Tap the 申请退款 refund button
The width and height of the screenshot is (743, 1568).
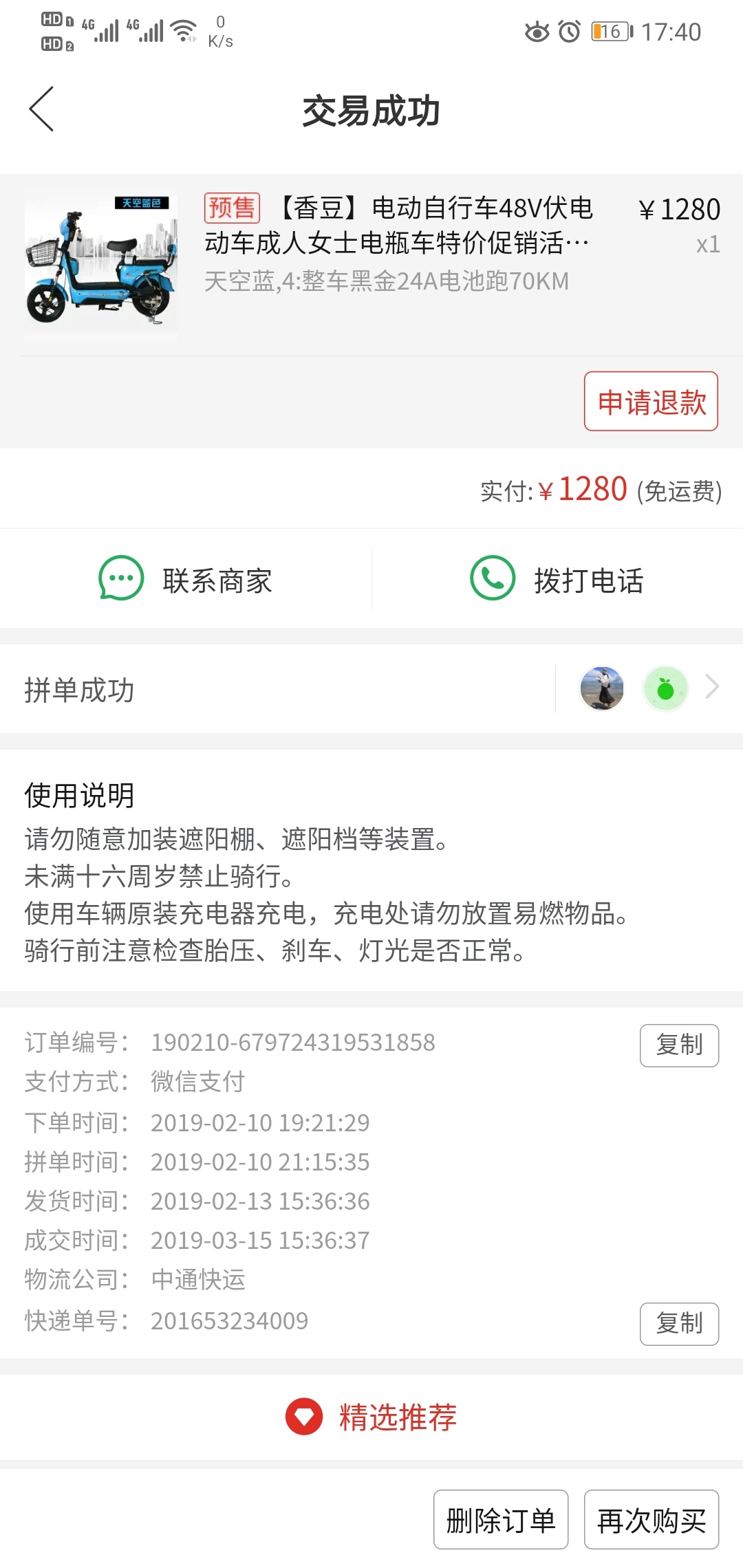651,402
